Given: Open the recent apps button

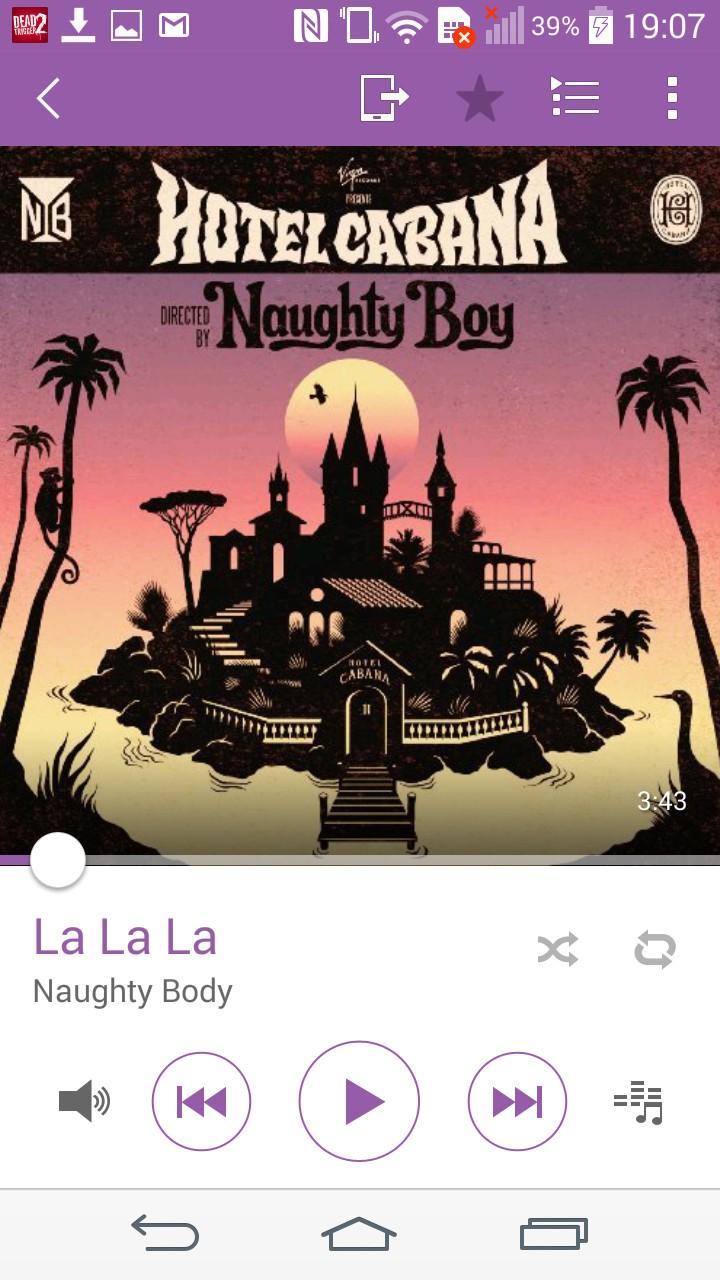Looking at the screenshot, I should pos(553,1234).
